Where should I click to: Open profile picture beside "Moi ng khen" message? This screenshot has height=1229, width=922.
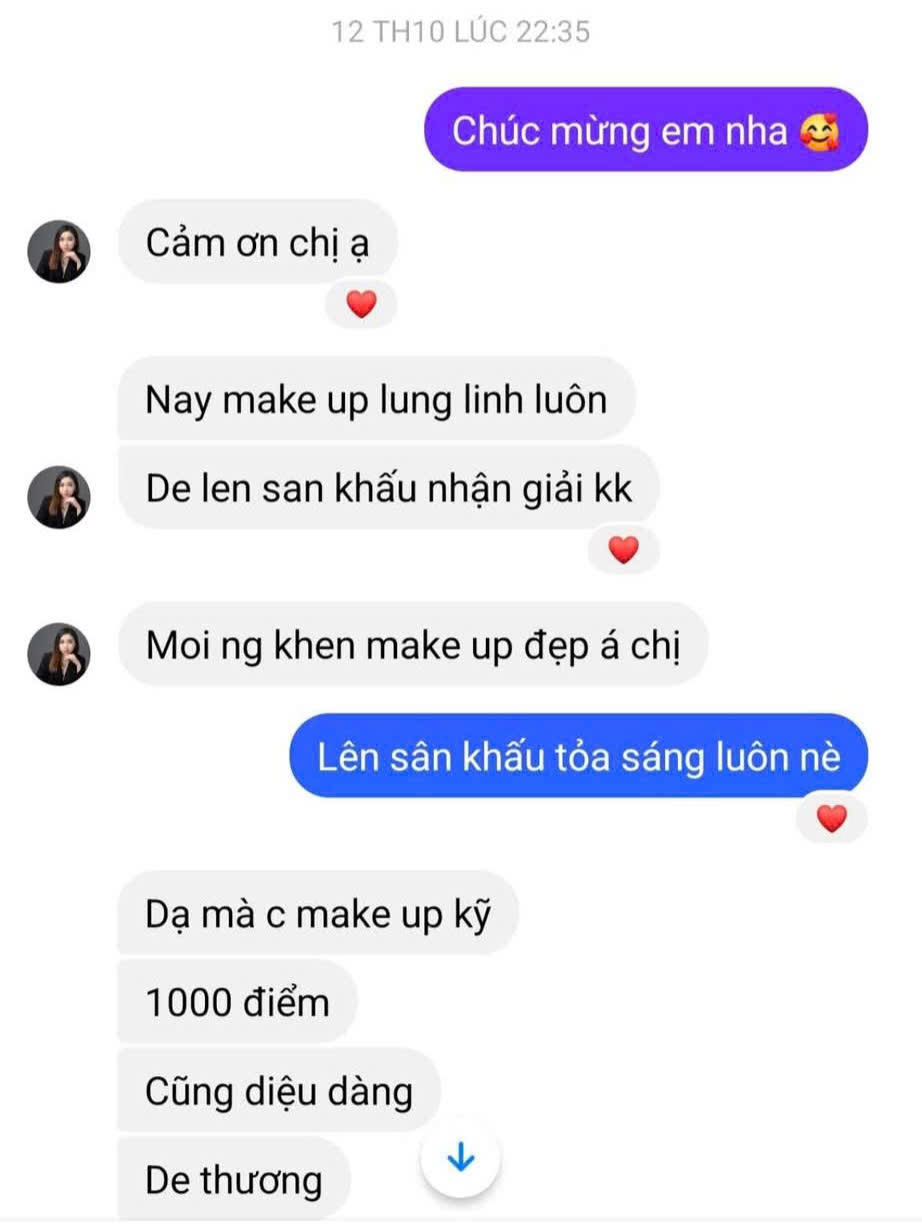[59, 654]
